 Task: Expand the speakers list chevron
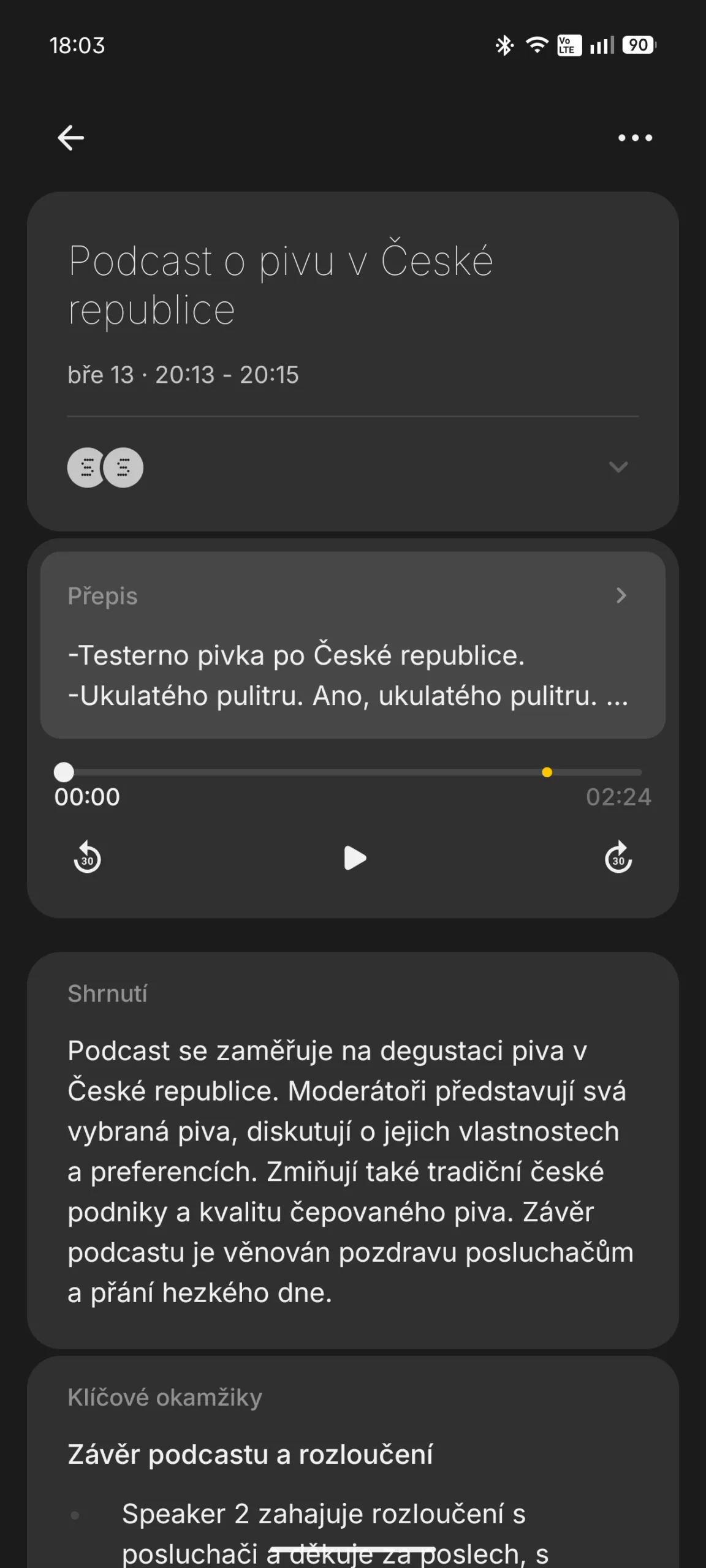click(x=618, y=467)
